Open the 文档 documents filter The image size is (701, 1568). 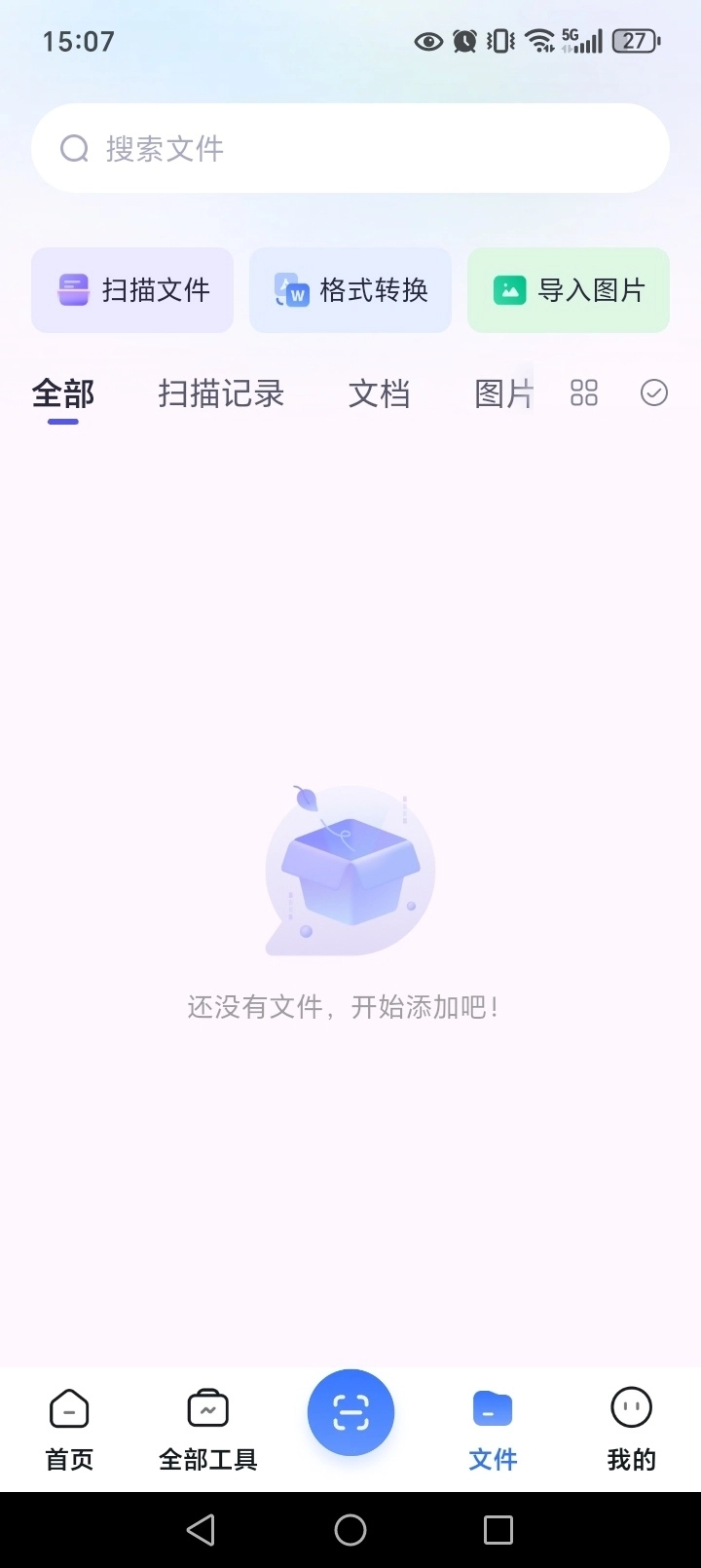379,392
